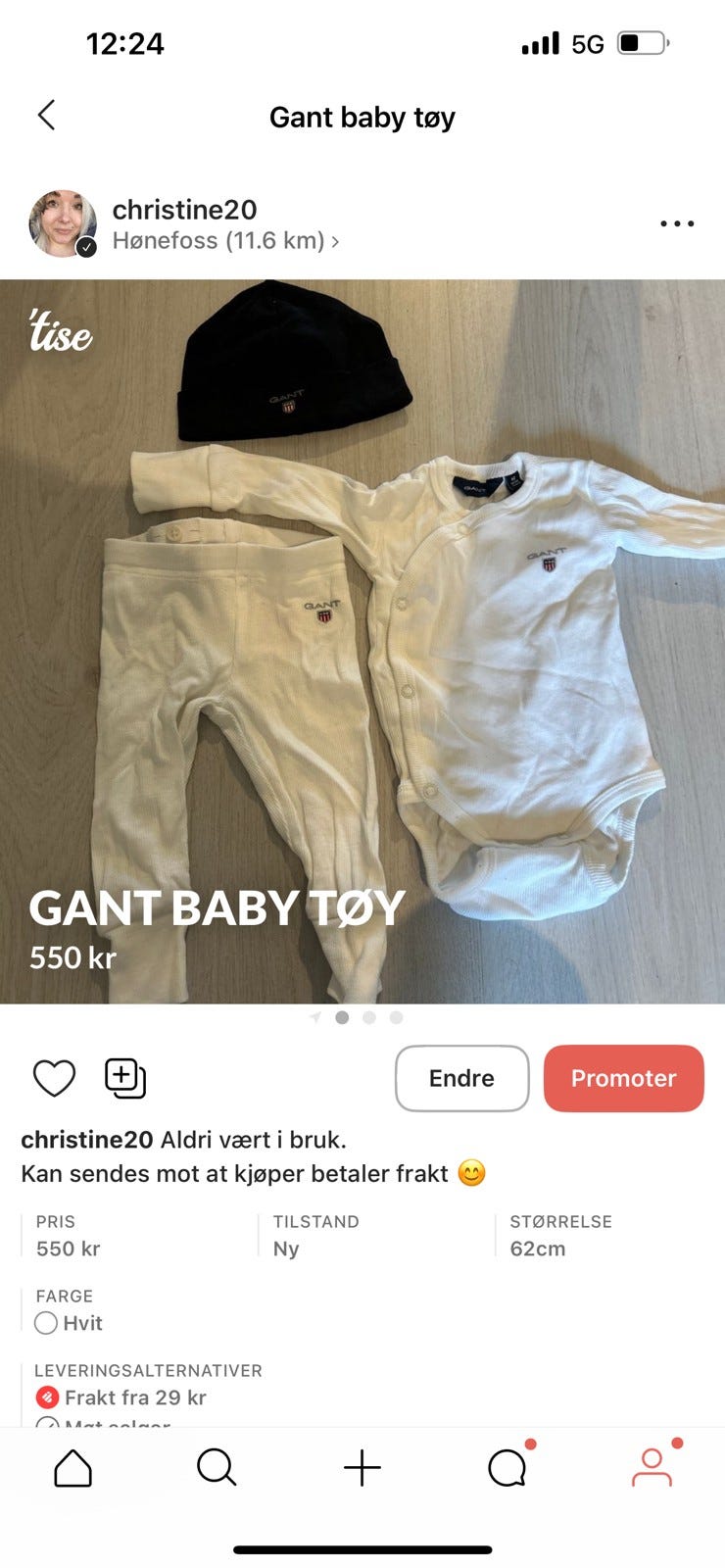The width and height of the screenshot is (725, 1568).
Task: Expand the Hønefoss location details
Action: (x=226, y=240)
